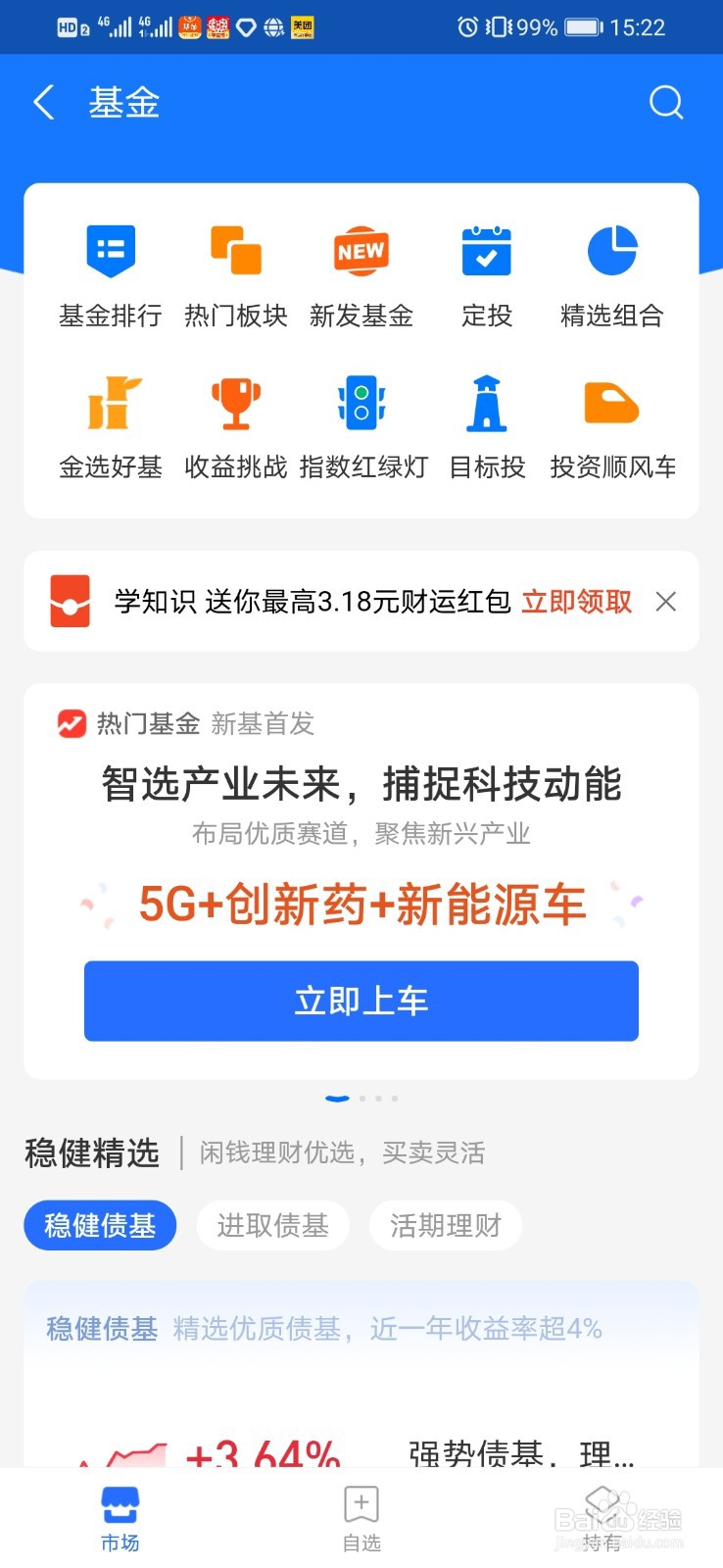Viewport: 723px width, 1568px height.
Task: Tap the 指数红绿灯 traffic light icon
Action: 361,421
